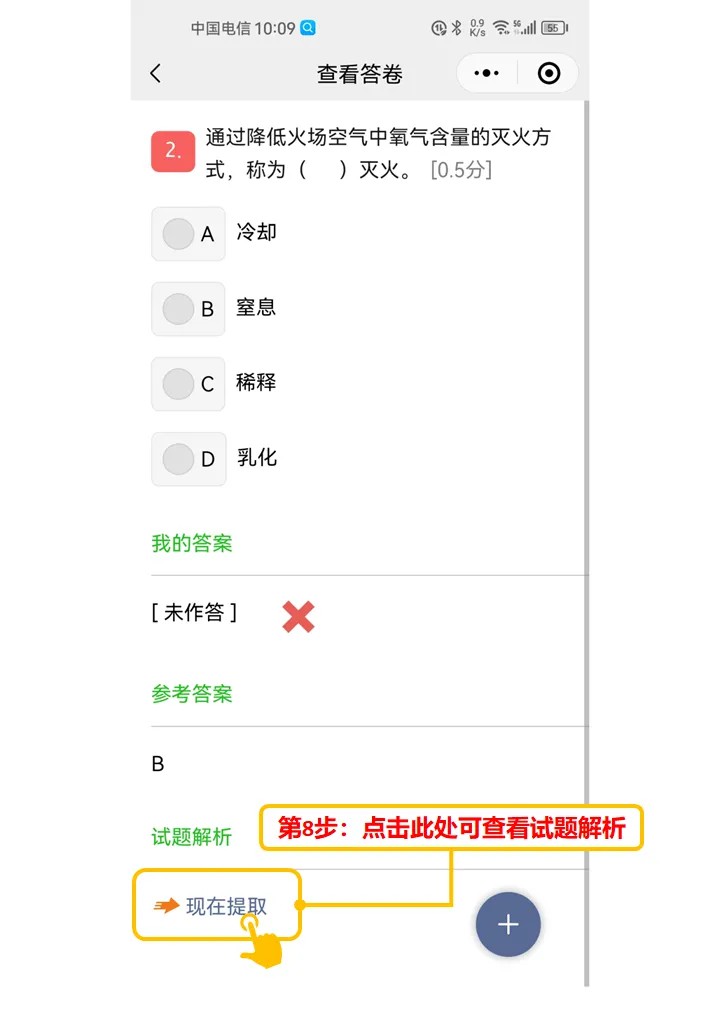The width and height of the screenshot is (720, 1018).
Task: Tap the circular target icon in the capsule
Action: click(548, 73)
